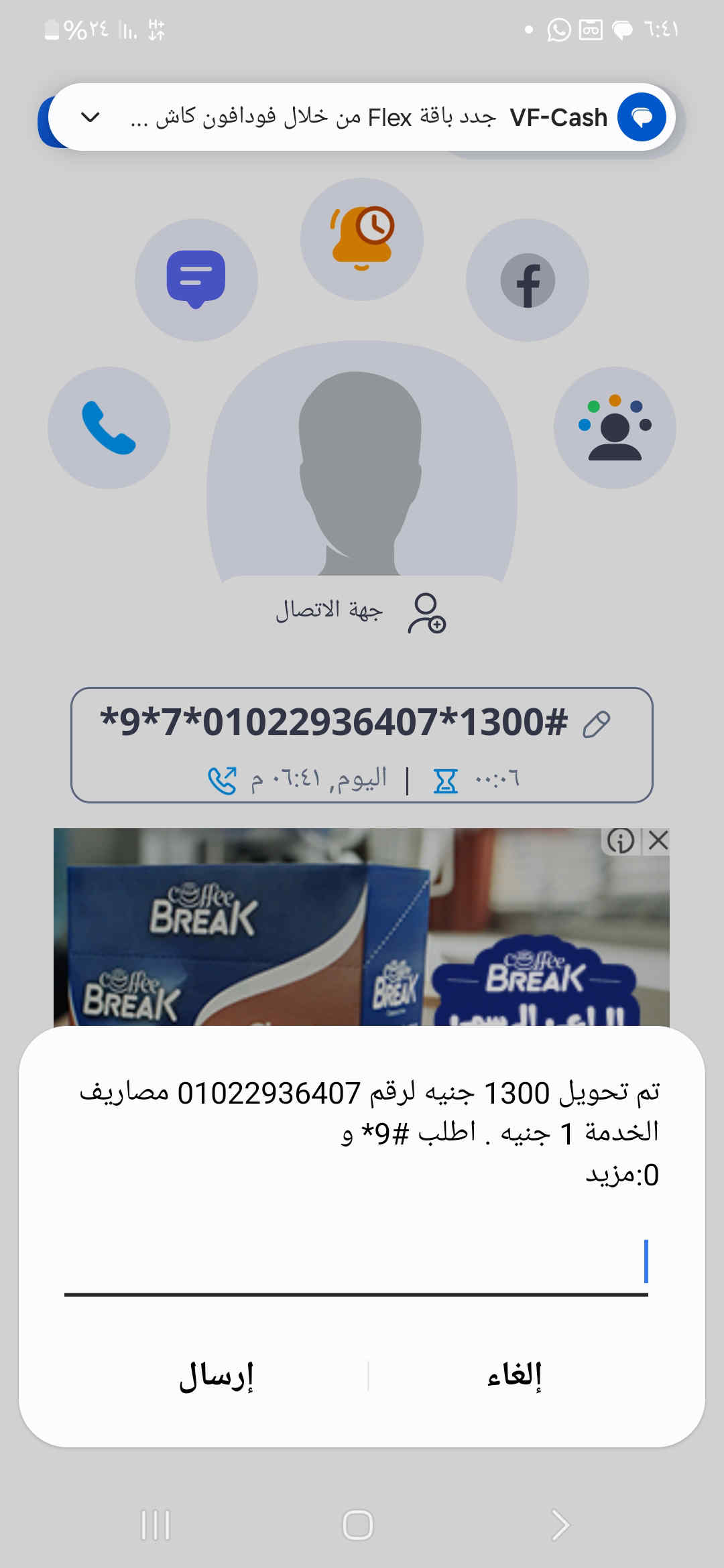Tap إلغاء to cancel the USSD dialog
This screenshot has height=1568, width=724.
click(x=514, y=1376)
